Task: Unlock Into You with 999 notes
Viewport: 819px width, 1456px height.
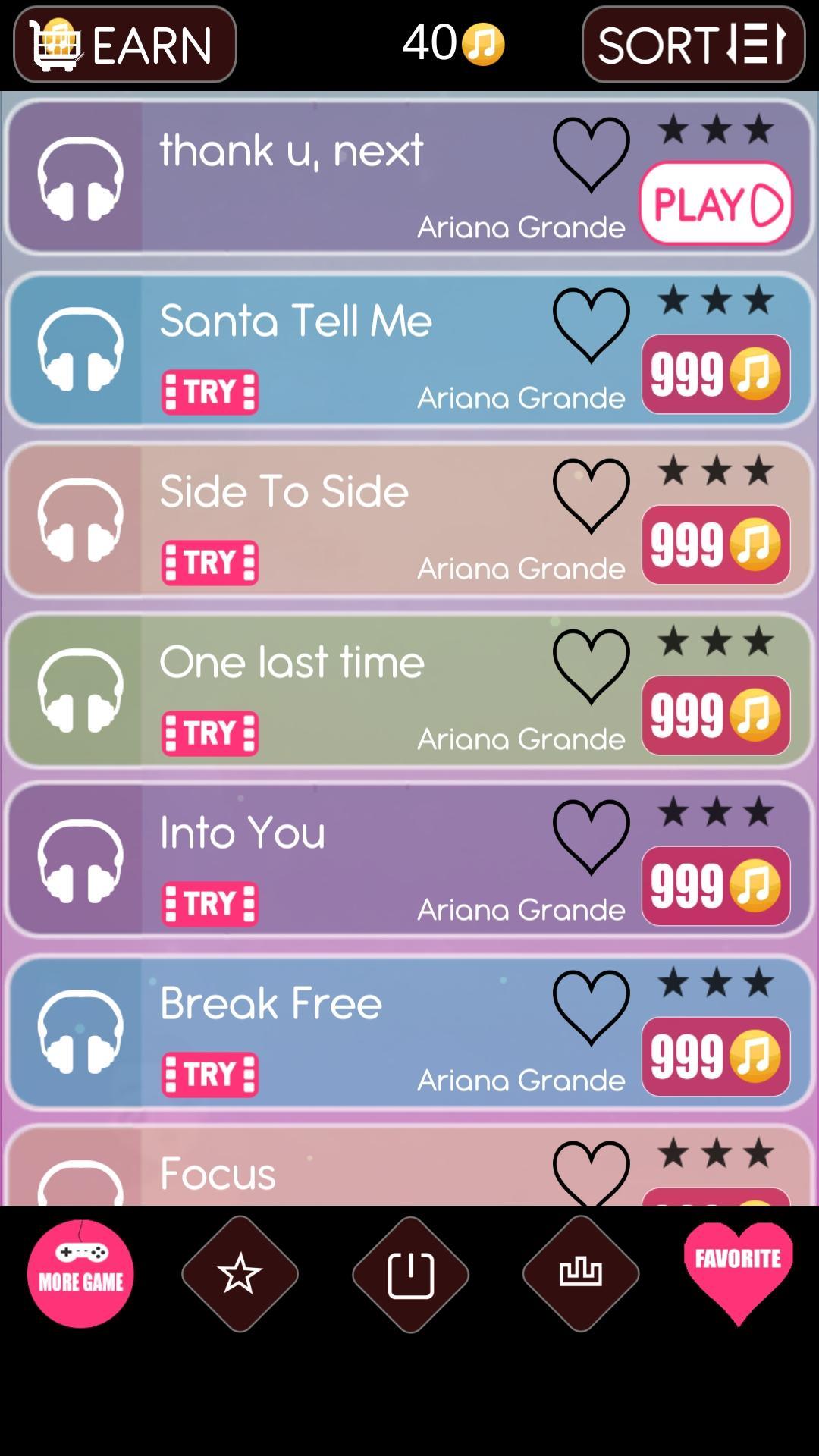Action: [x=715, y=886]
